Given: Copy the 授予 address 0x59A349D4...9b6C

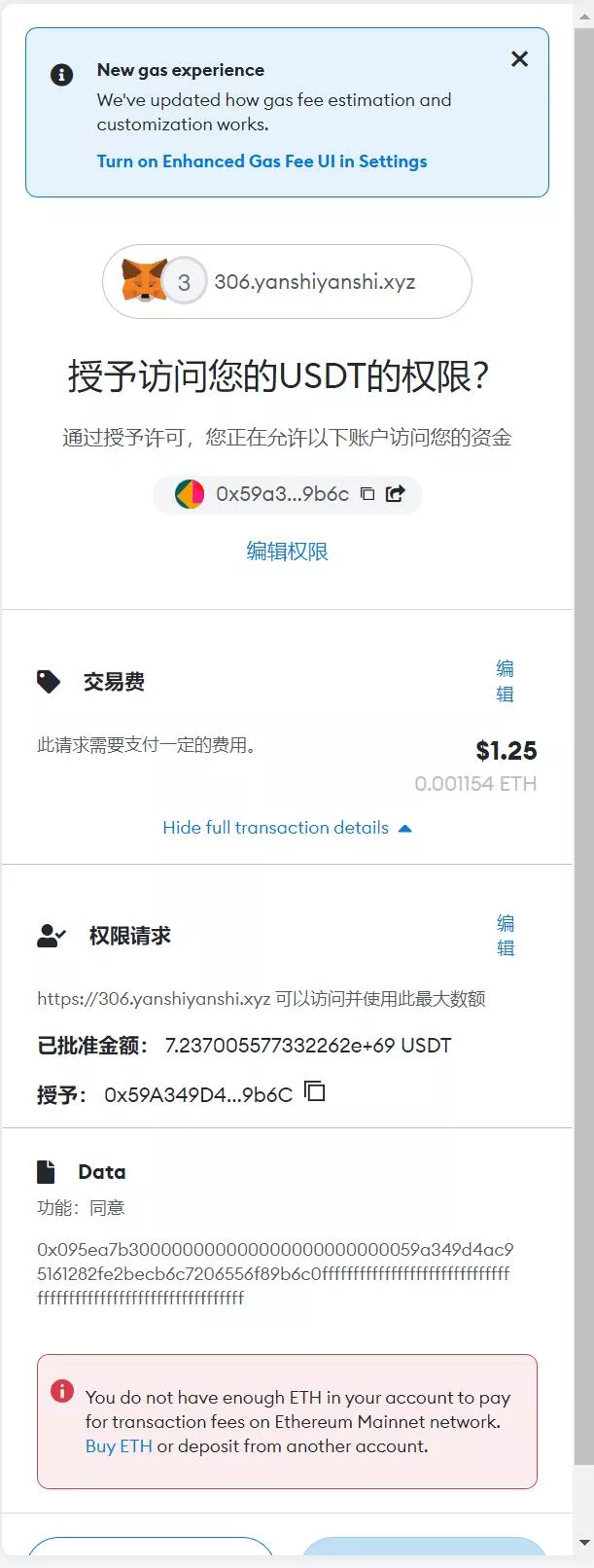Looking at the screenshot, I should (x=315, y=1091).
